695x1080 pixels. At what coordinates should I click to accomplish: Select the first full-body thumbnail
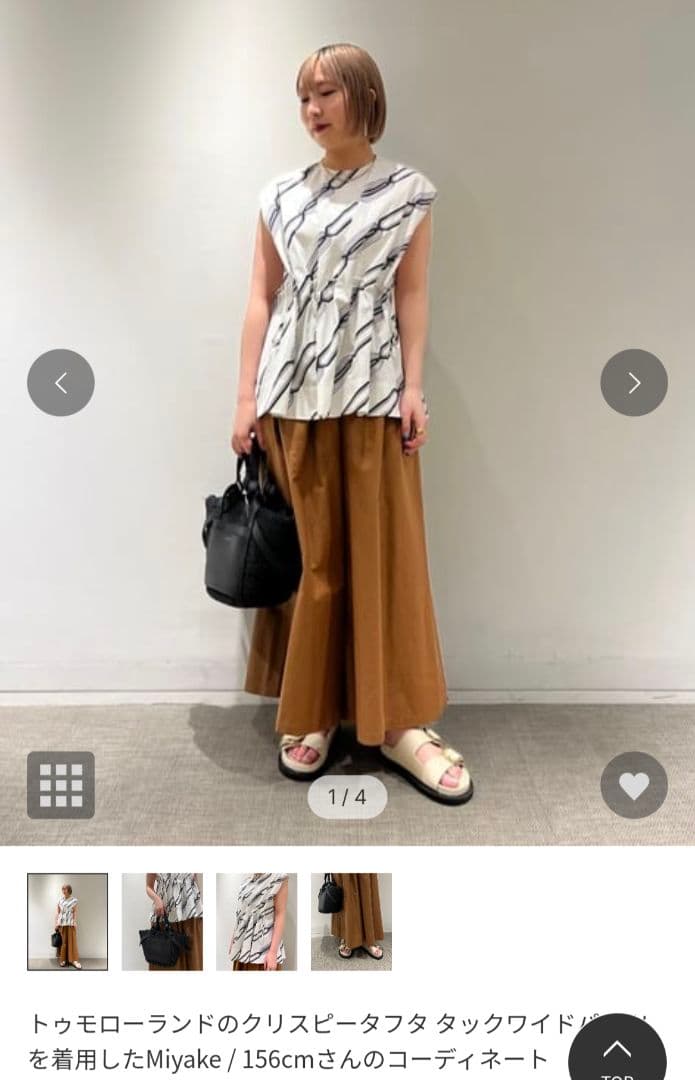pos(68,921)
